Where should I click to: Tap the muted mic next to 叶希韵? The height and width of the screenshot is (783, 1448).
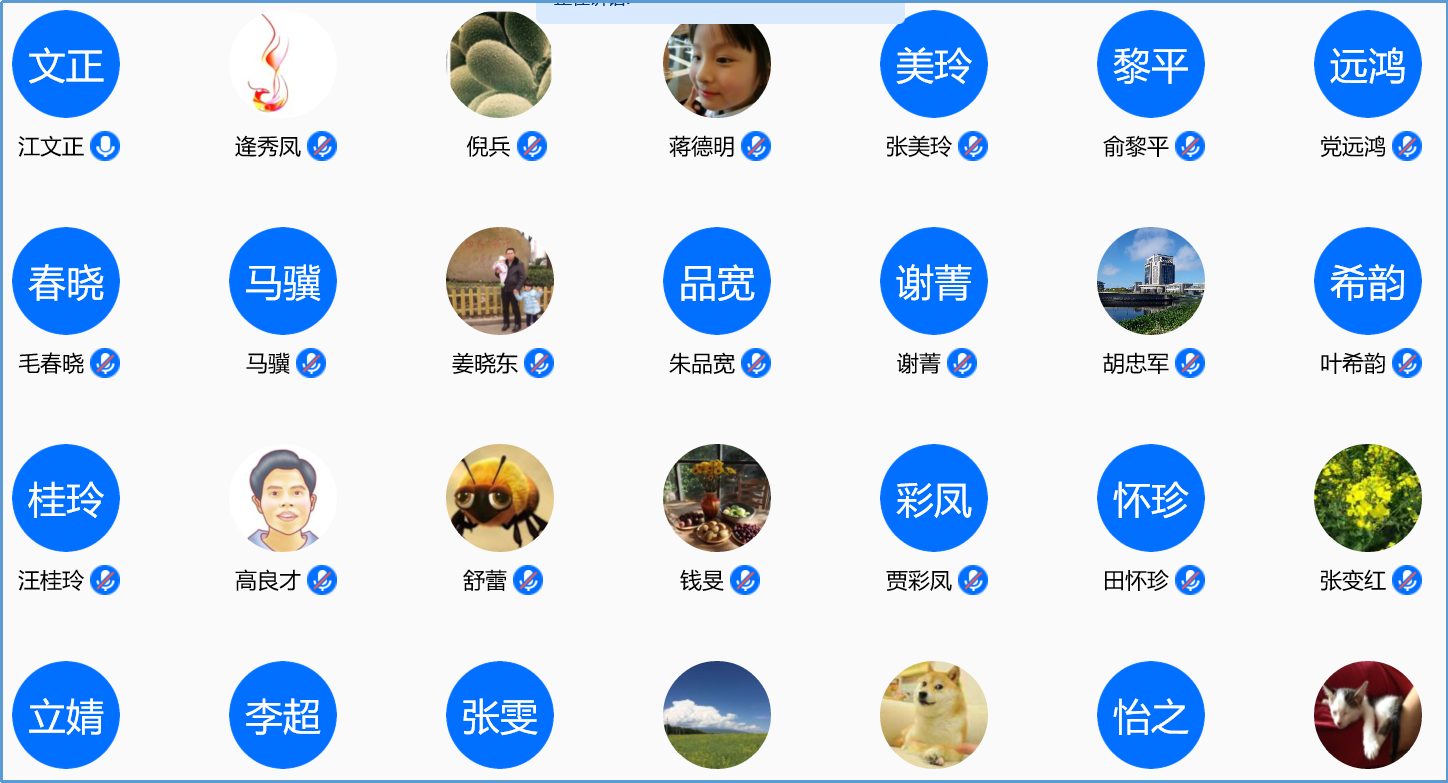click(x=1407, y=363)
